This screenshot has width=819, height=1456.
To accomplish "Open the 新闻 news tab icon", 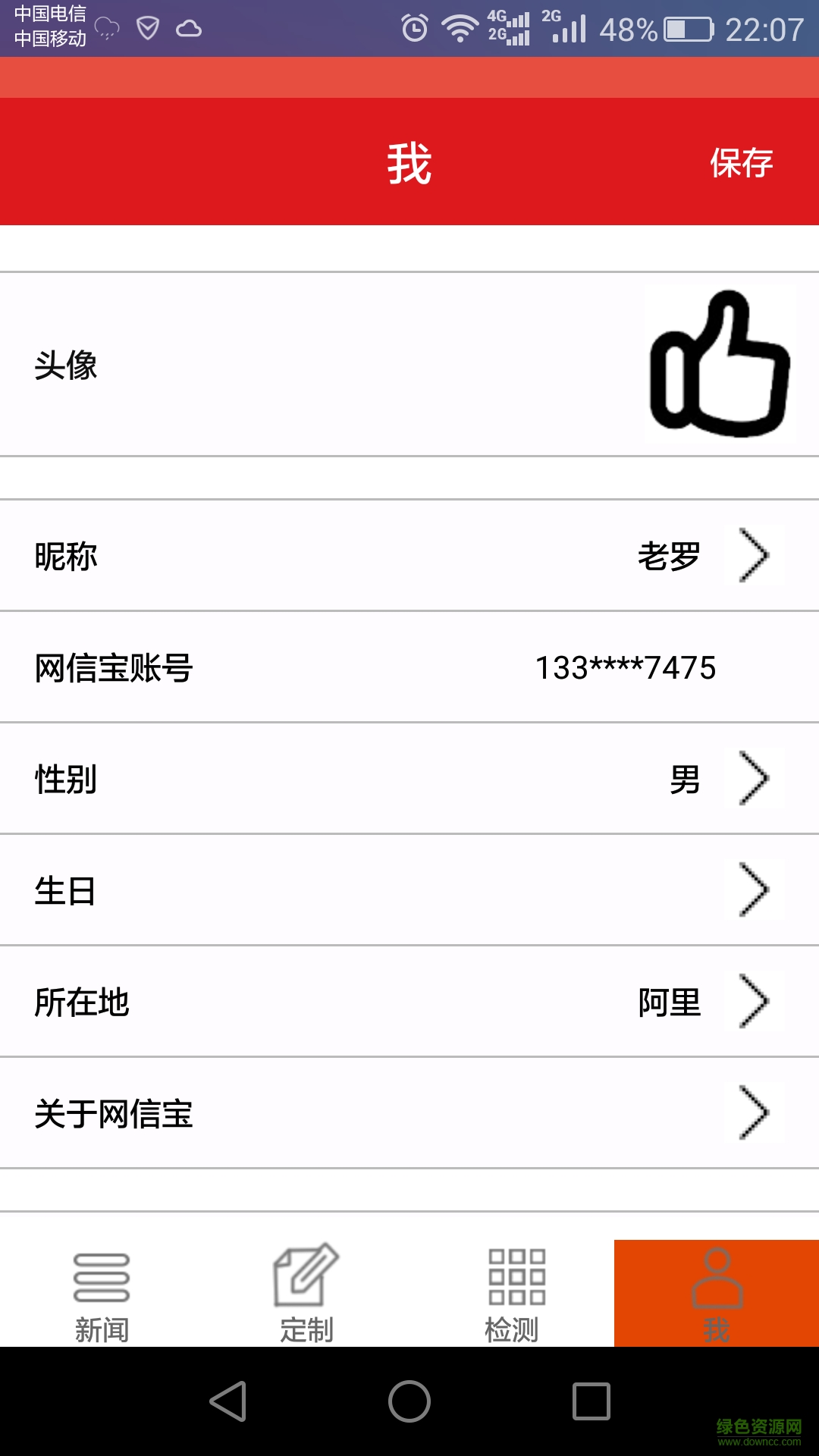I will [102, 1279].
